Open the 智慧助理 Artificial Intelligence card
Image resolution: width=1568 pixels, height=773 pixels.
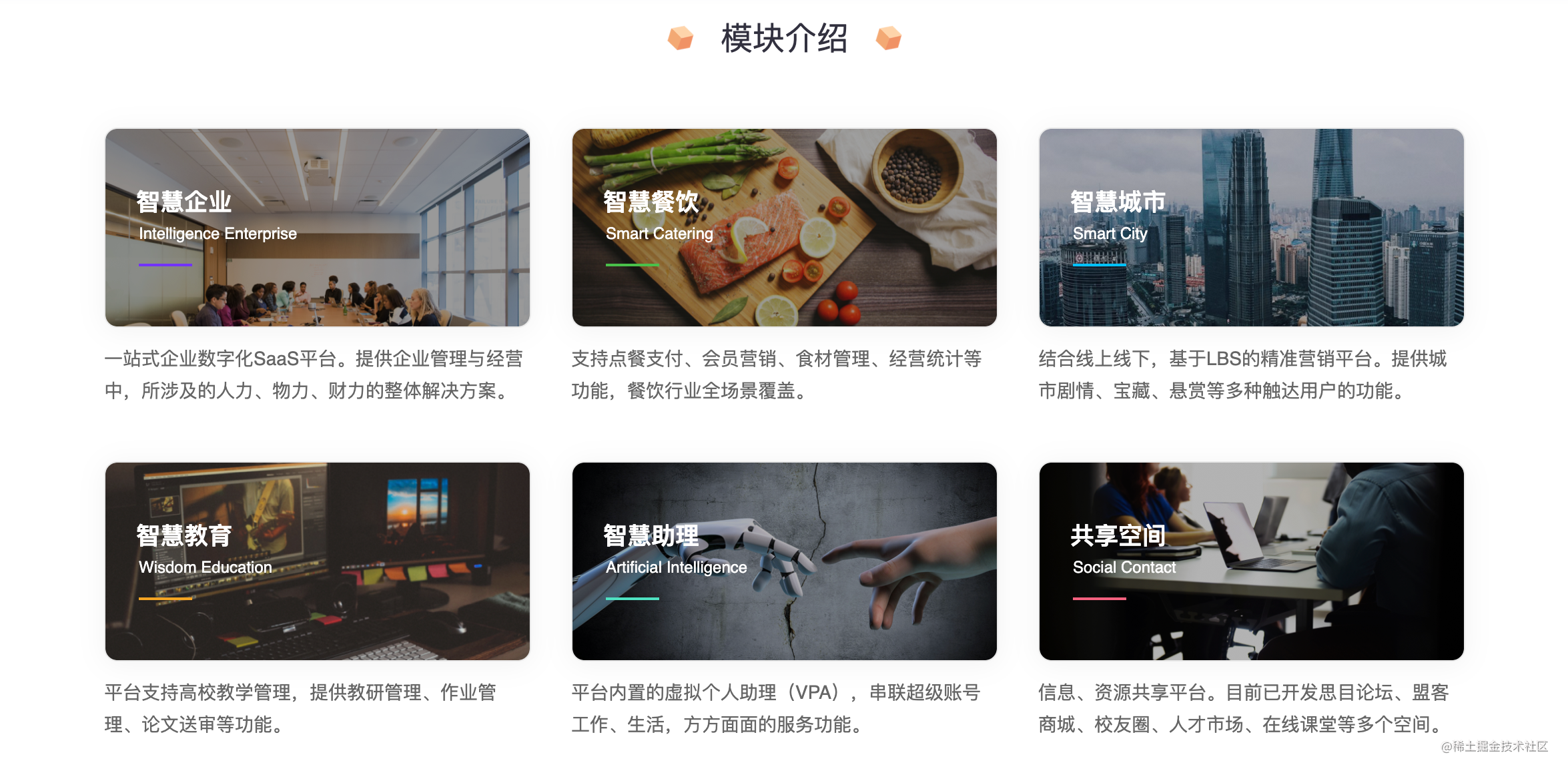point(784,561)
